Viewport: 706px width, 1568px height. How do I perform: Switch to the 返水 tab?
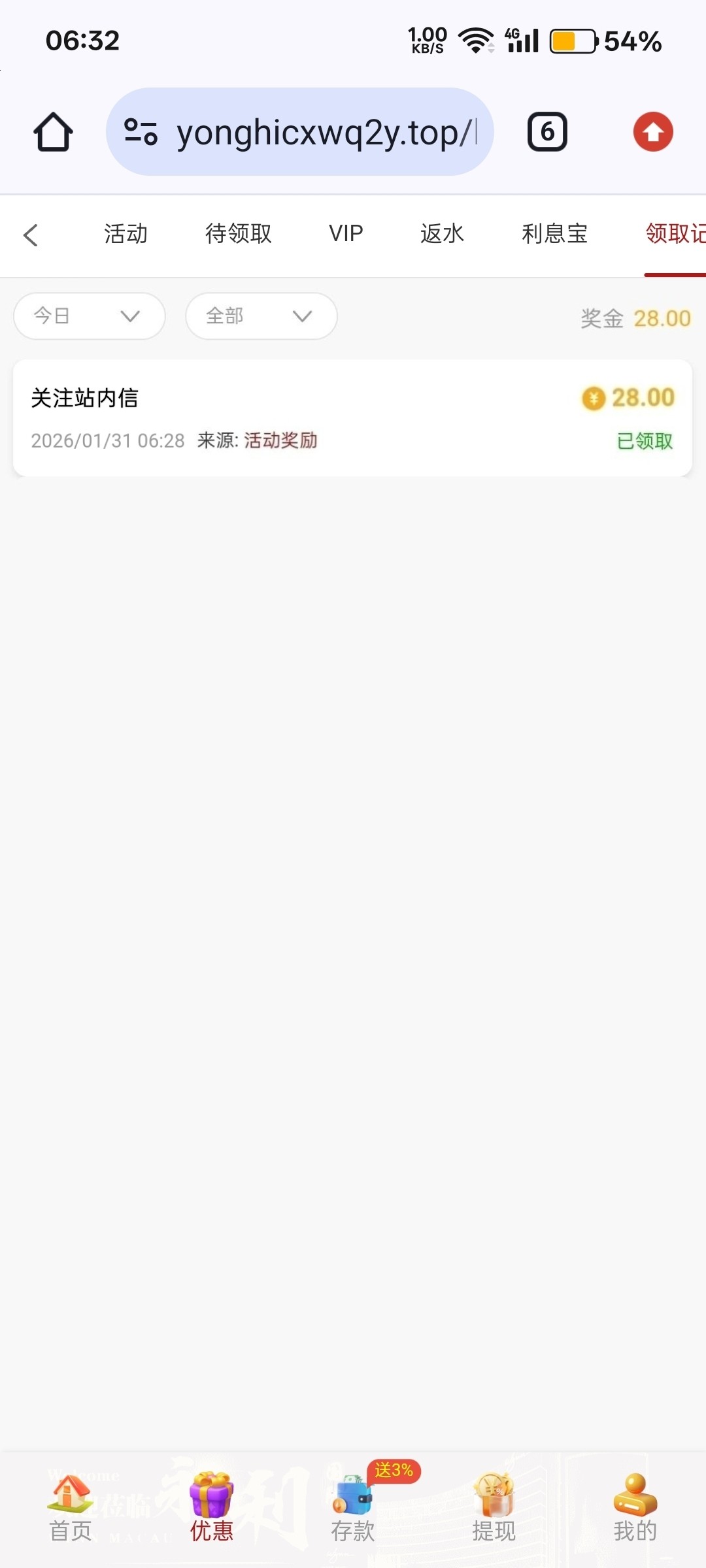point(442,234)
